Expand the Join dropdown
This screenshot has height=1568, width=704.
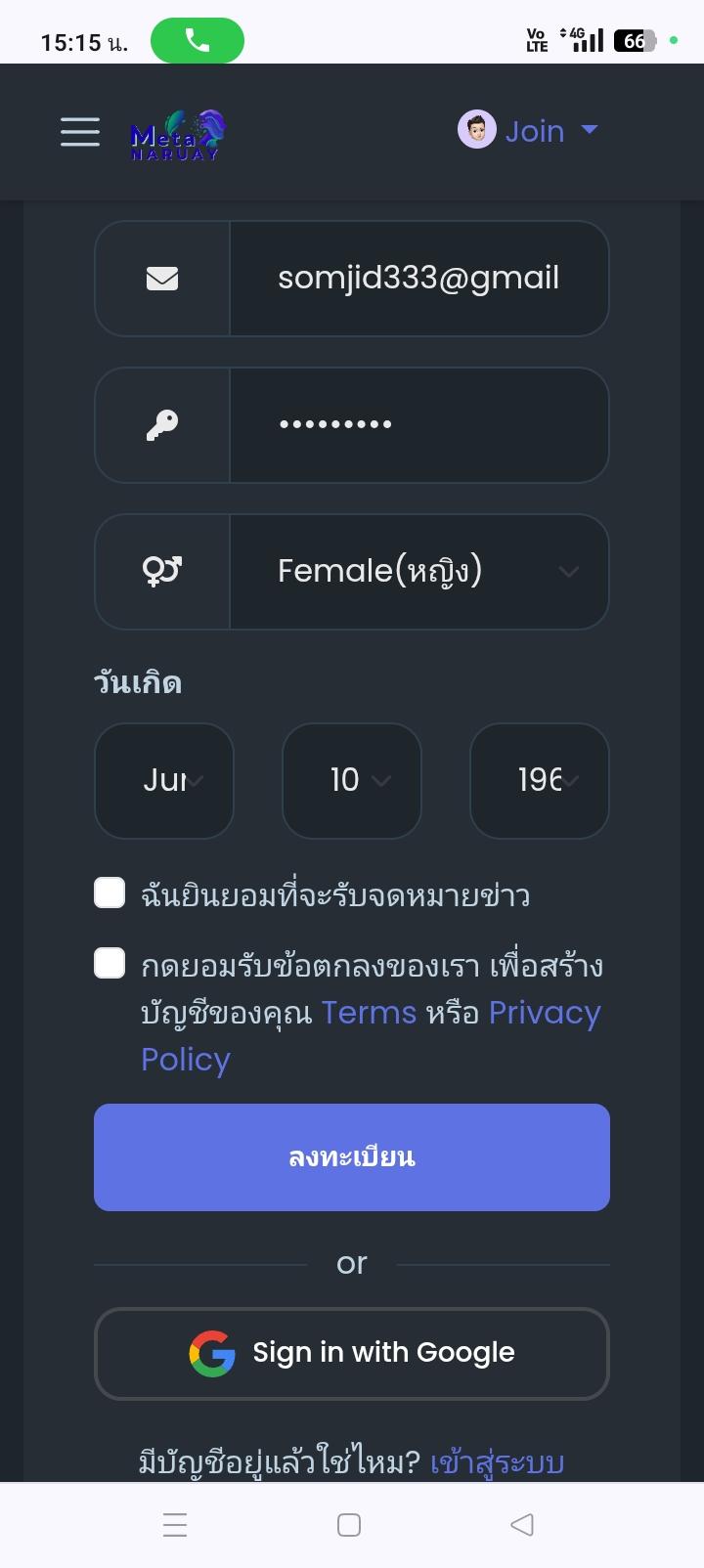coord(529,131)
